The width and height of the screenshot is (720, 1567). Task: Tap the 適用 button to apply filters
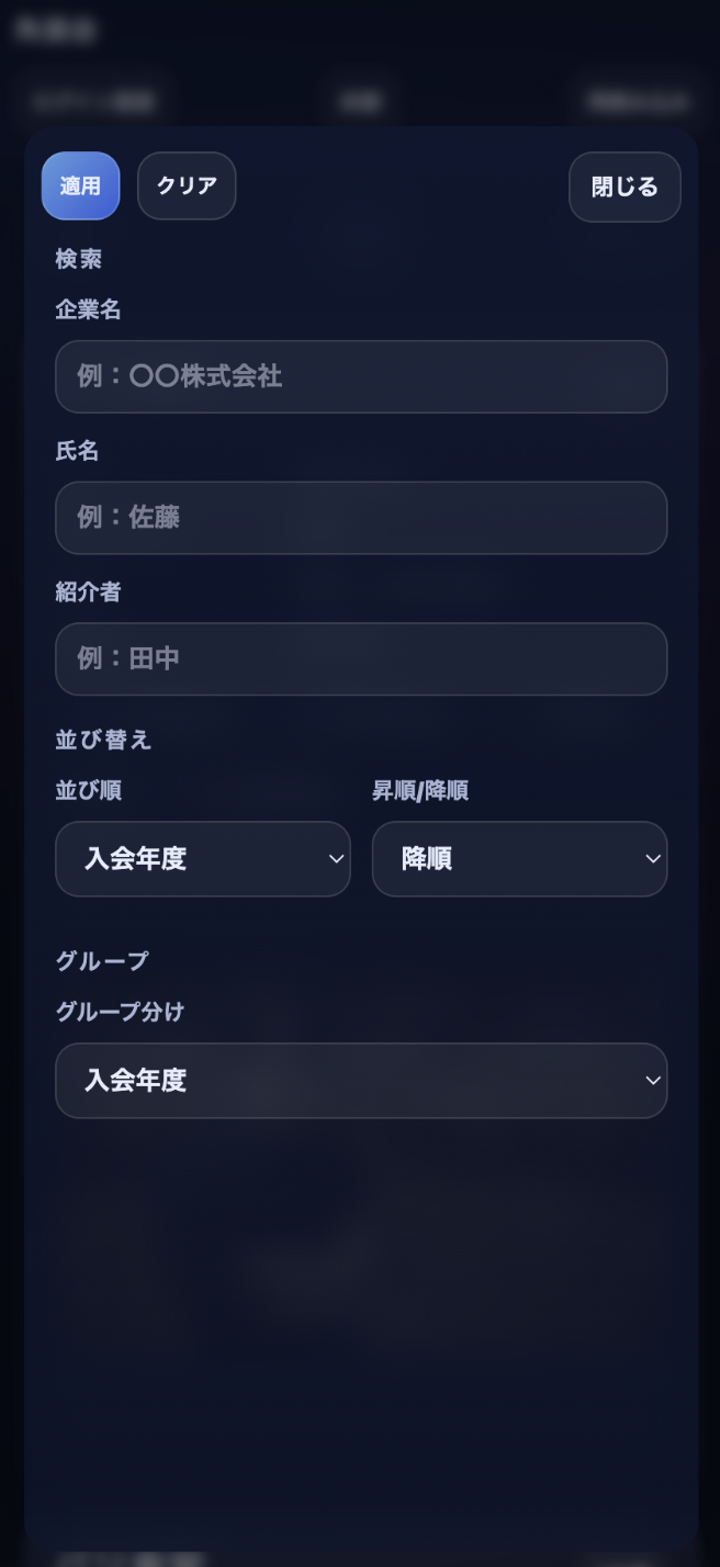click(x=80, y=186)
